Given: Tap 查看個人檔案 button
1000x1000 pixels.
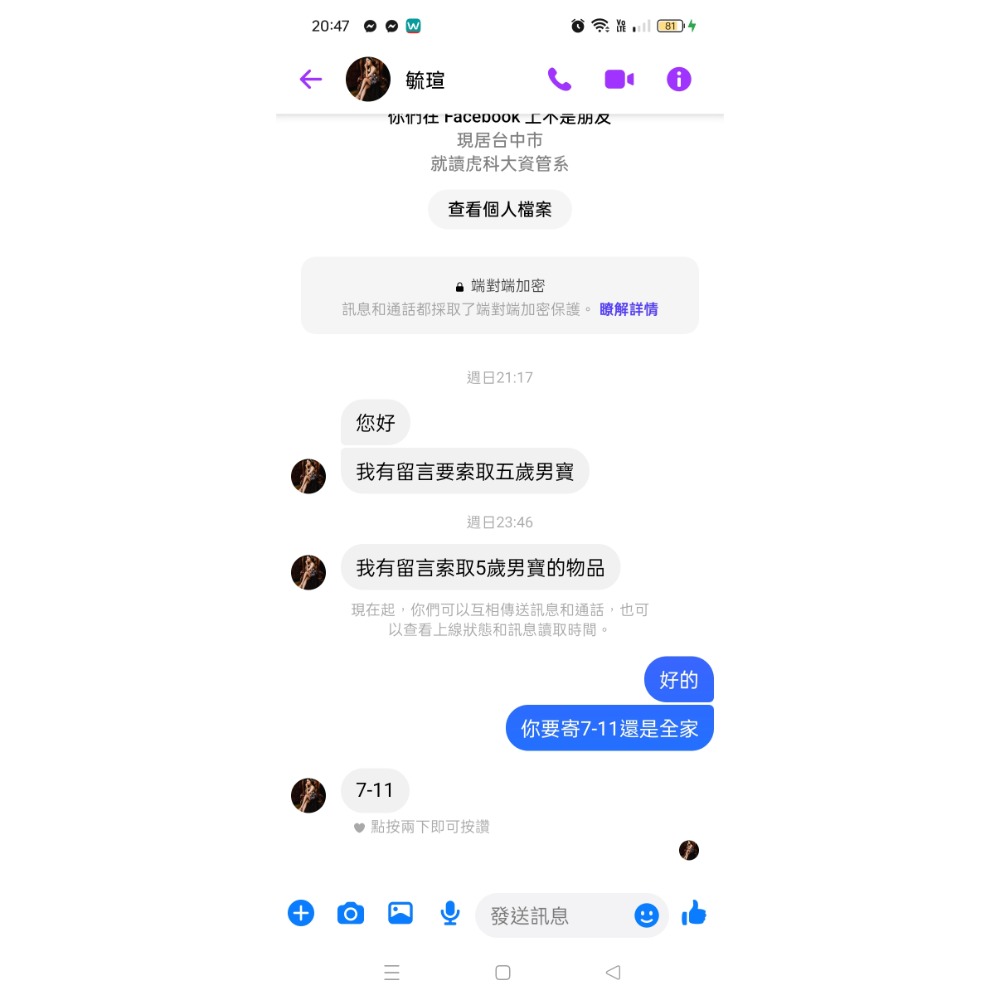Looking at the screenshot, I should 499,210.
